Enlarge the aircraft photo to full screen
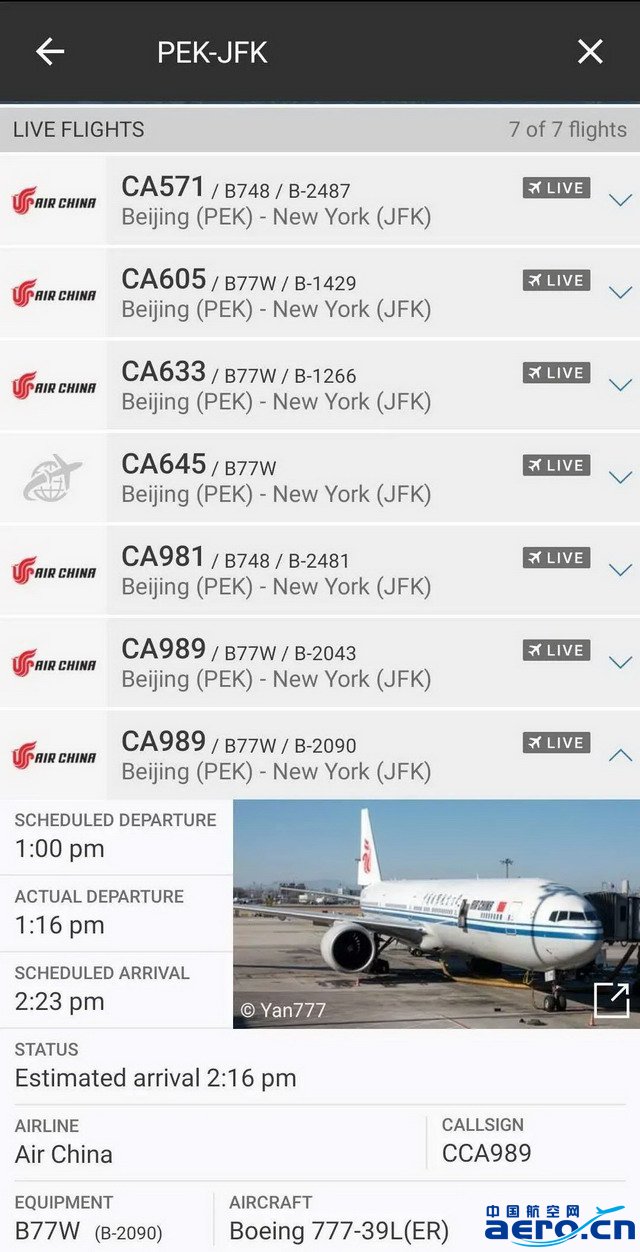This screenshot has width=640, height=1252. 611,1000
